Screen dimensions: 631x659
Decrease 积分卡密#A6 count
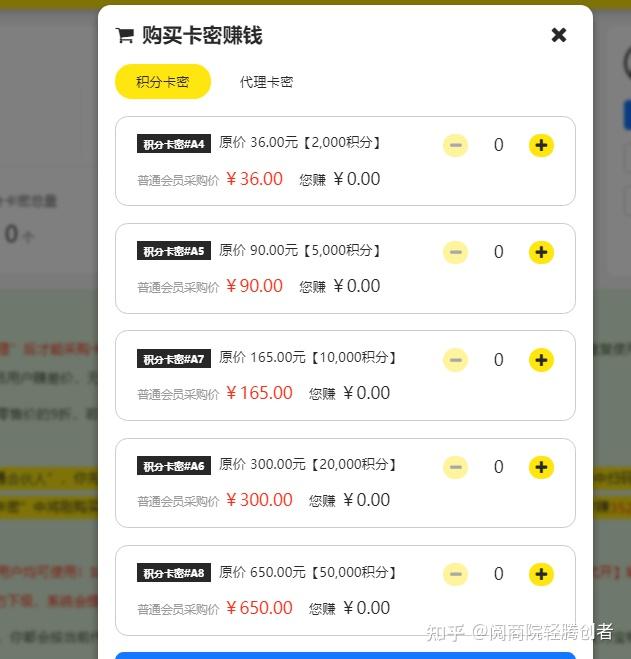(456, 466)
